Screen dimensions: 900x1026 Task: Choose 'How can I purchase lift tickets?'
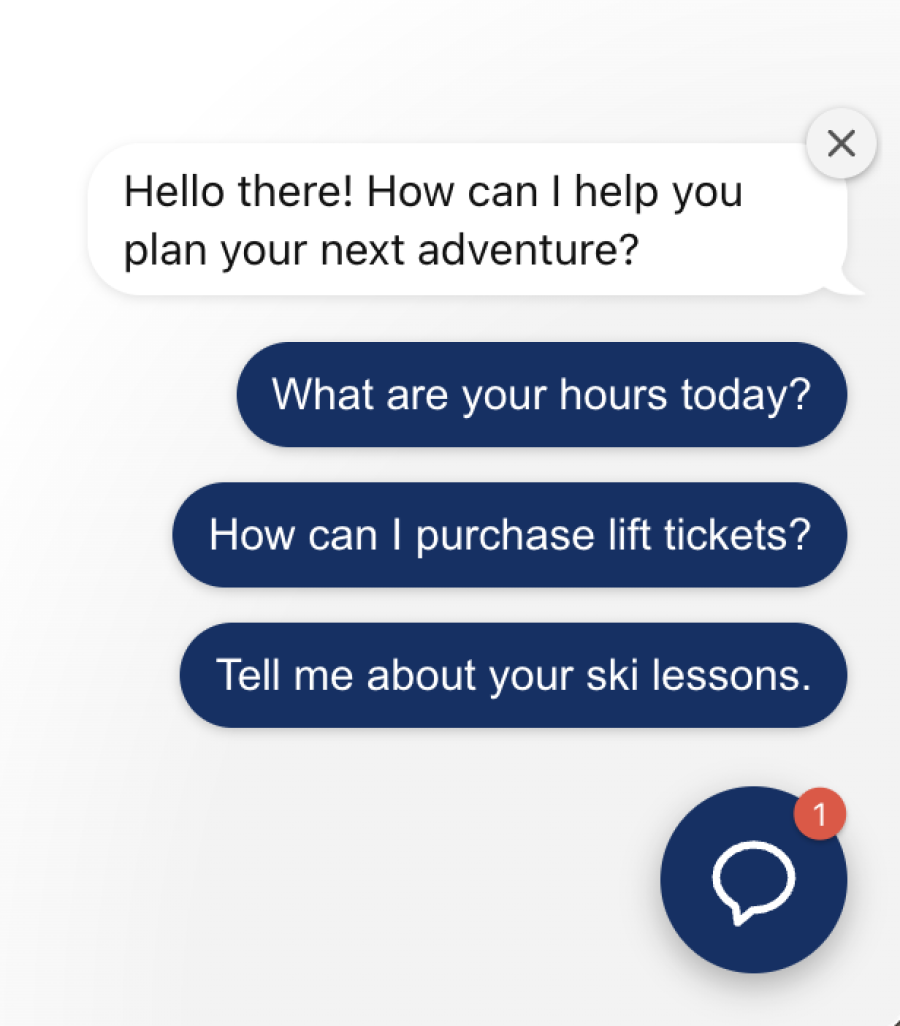click(510, 535)
